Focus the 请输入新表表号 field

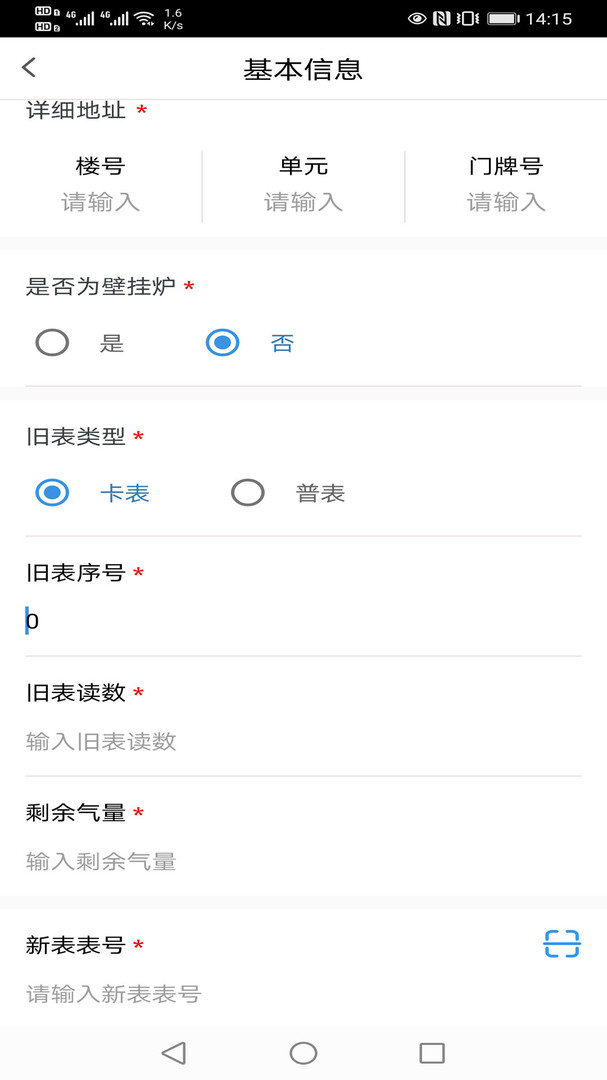pyautogui.click(x=303, y=993)
